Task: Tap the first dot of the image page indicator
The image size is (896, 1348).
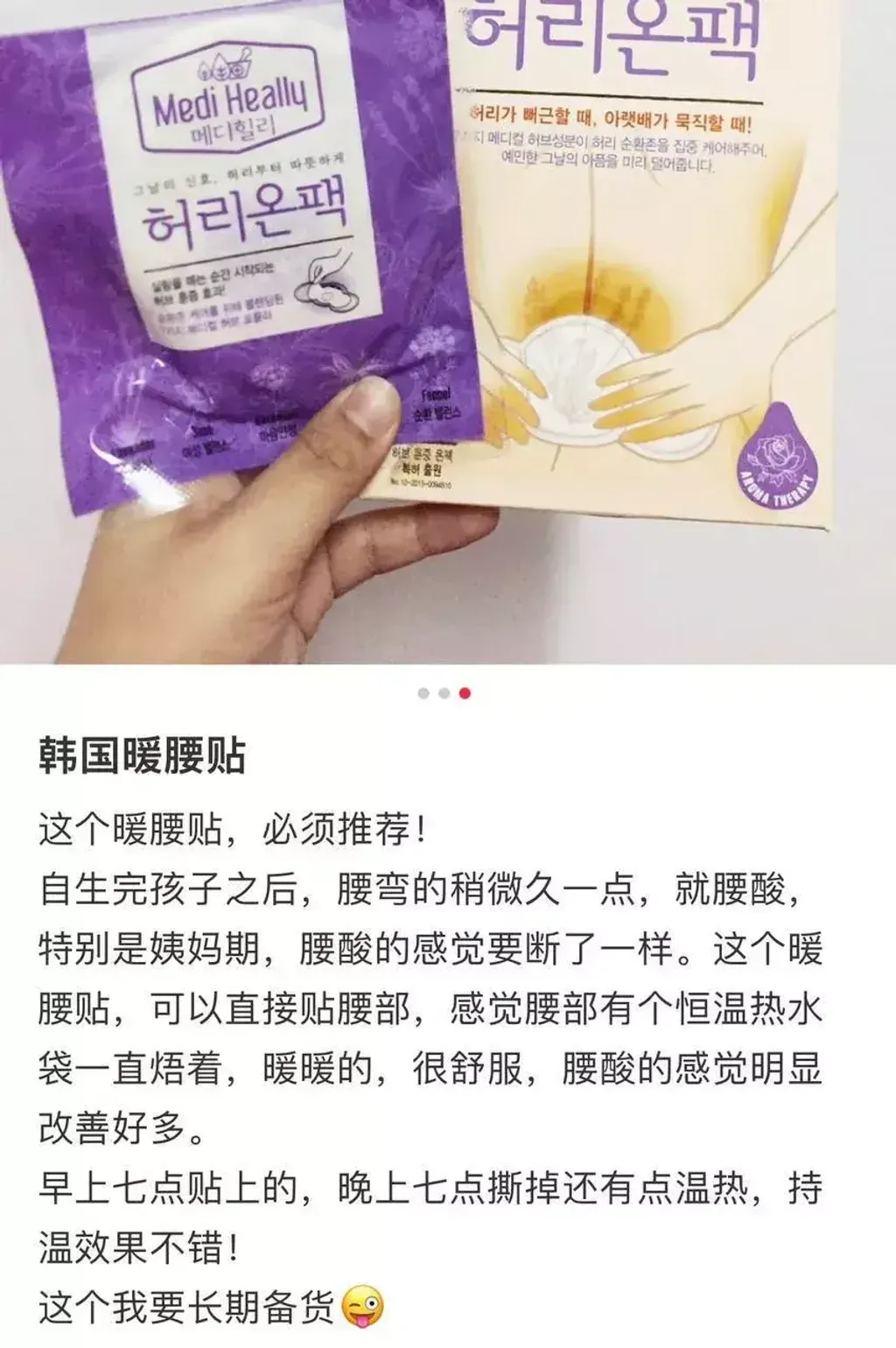Action: pos(423,693)
